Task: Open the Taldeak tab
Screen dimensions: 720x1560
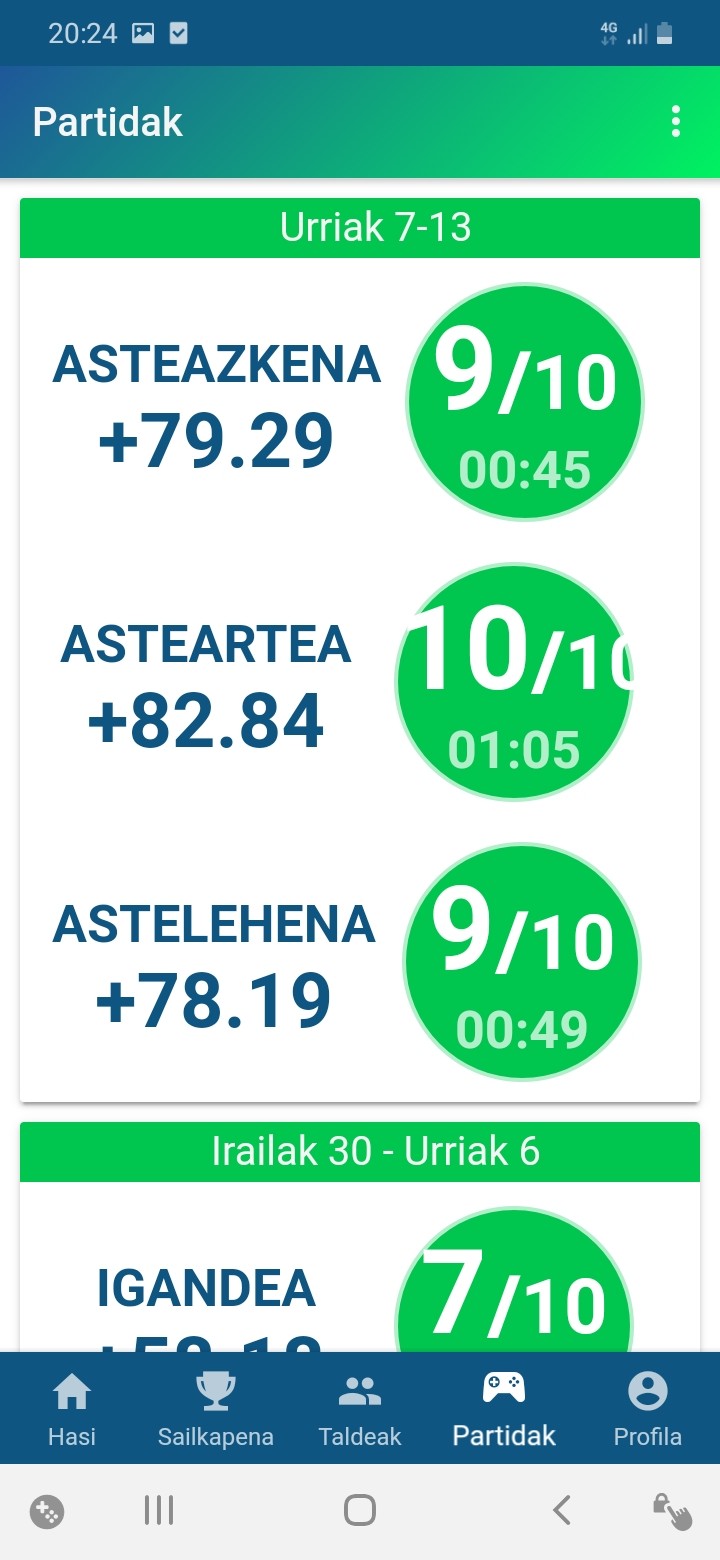Action: click(360, 1409)
